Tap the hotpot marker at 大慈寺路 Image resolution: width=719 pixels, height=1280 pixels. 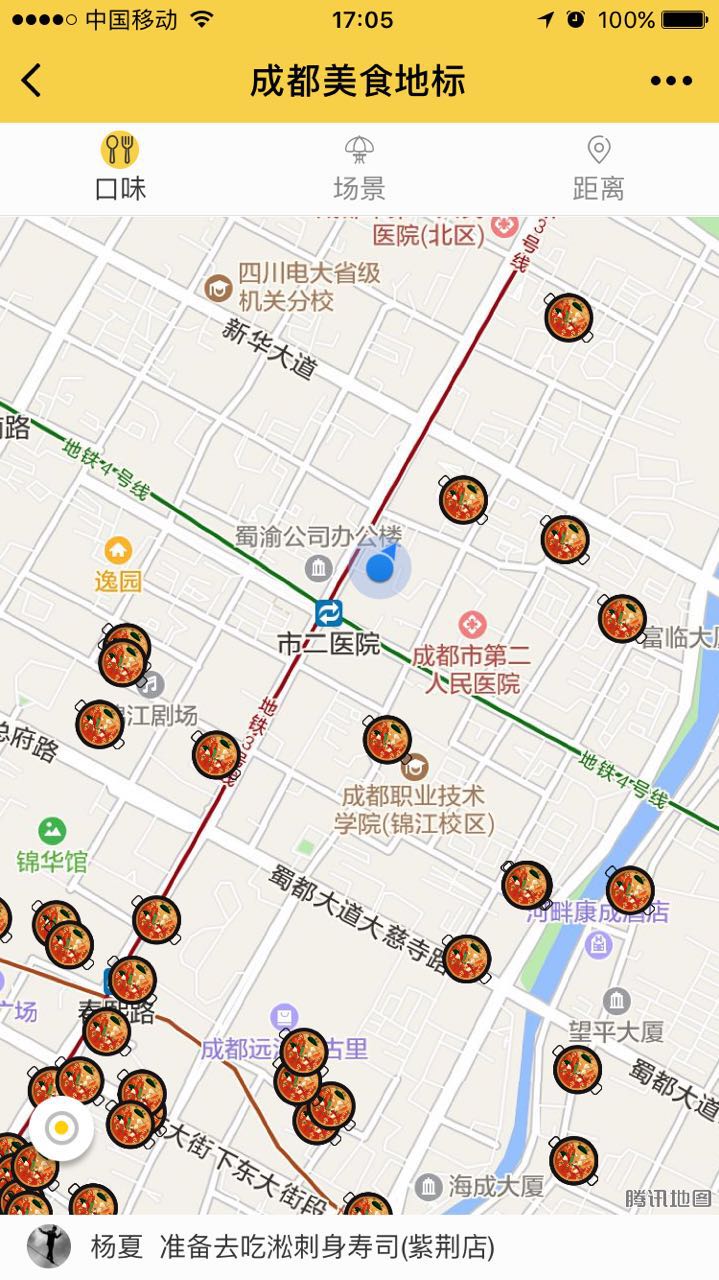[x=466, y=958]
